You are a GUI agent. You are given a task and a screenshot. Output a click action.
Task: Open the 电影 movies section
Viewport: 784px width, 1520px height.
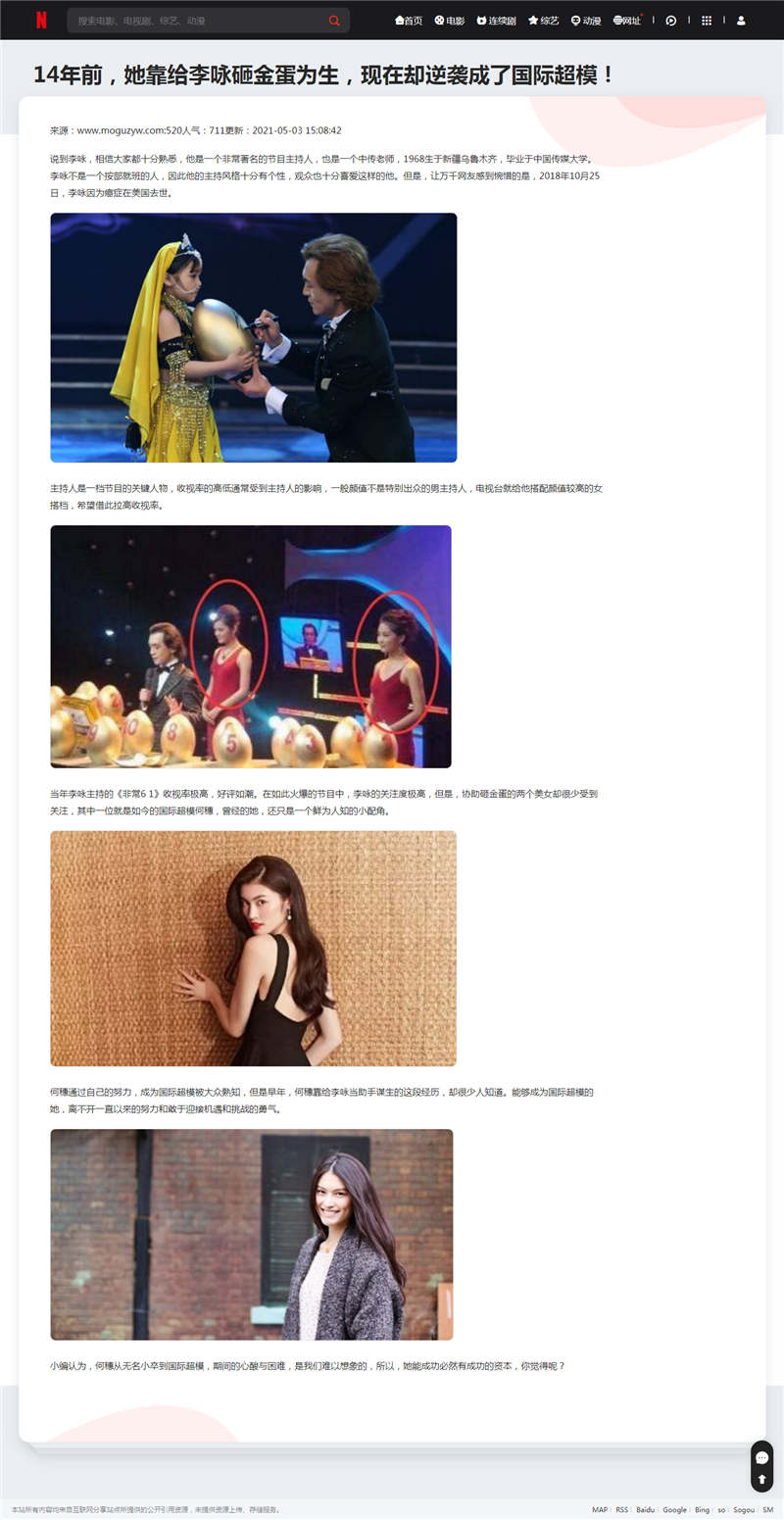point(450,21)
